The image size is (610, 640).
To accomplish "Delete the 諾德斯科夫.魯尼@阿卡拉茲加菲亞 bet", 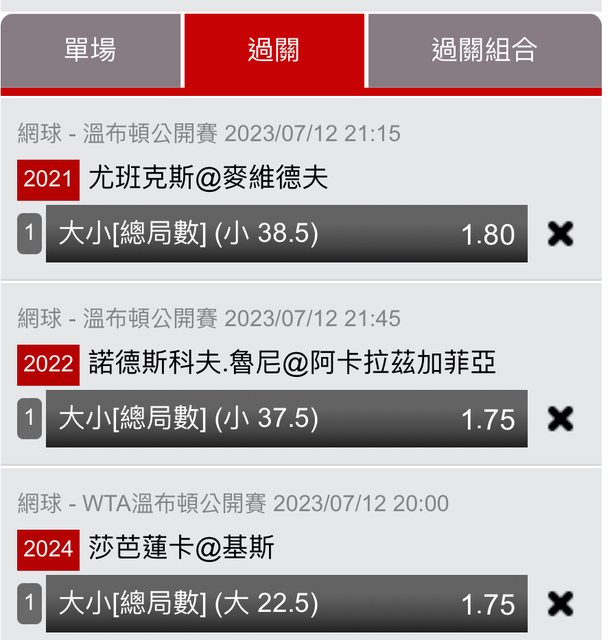I will point(561,418).
